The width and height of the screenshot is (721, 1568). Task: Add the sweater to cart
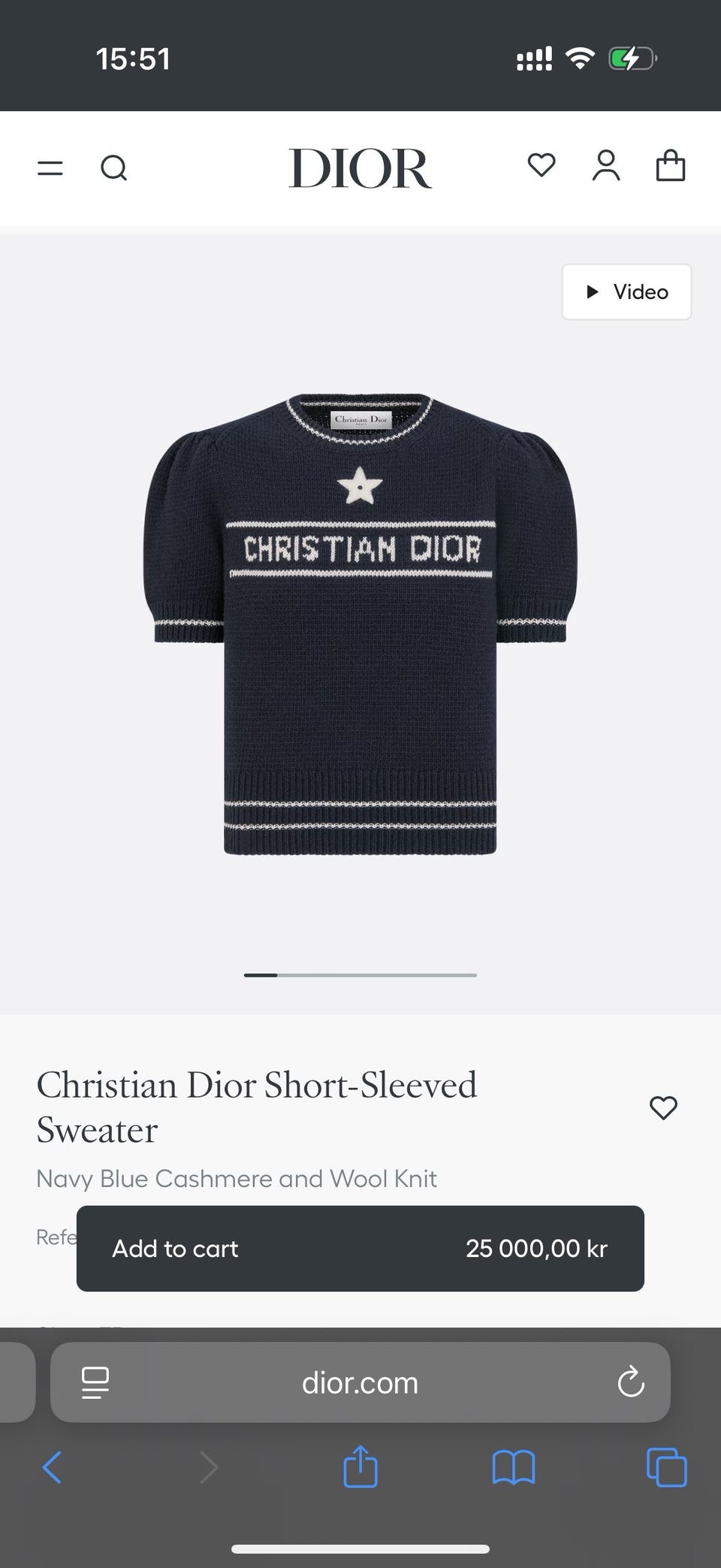360,1249
